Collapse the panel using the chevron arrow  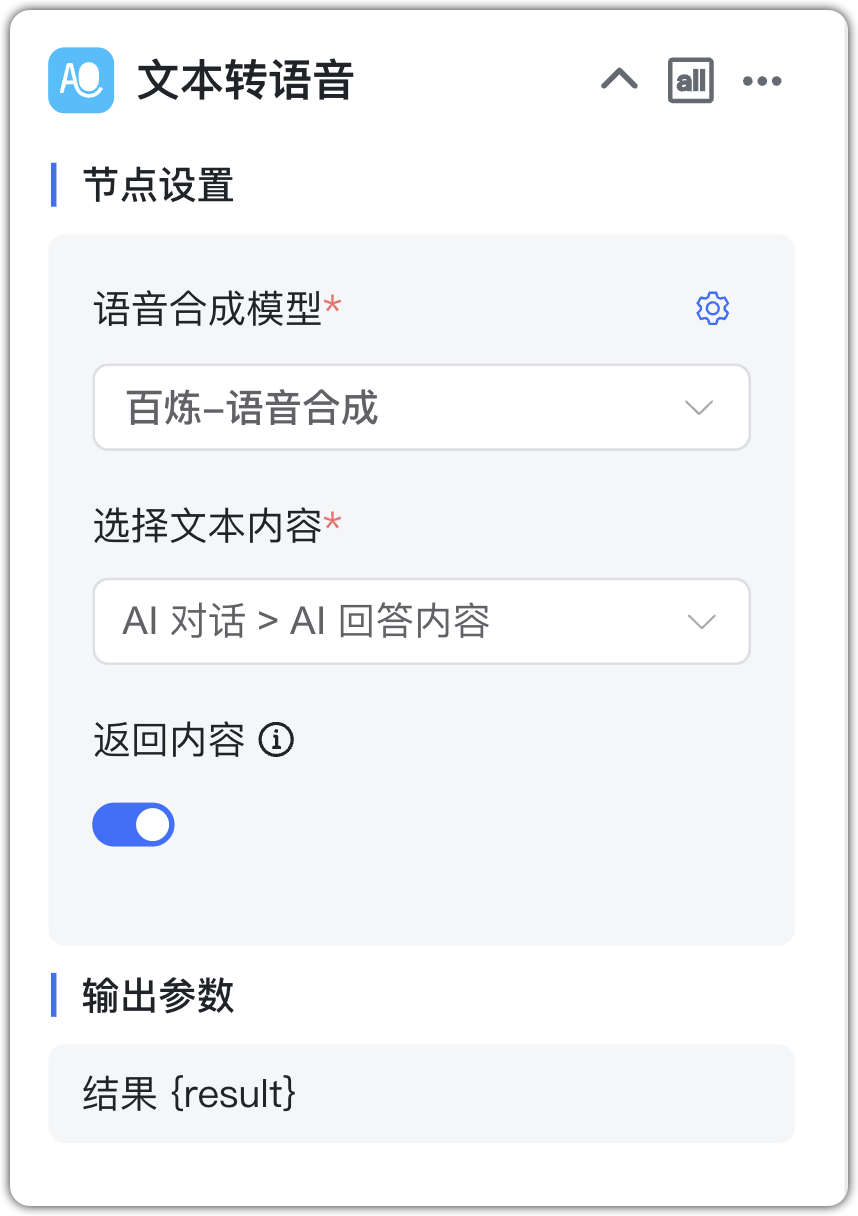[619, 80]
